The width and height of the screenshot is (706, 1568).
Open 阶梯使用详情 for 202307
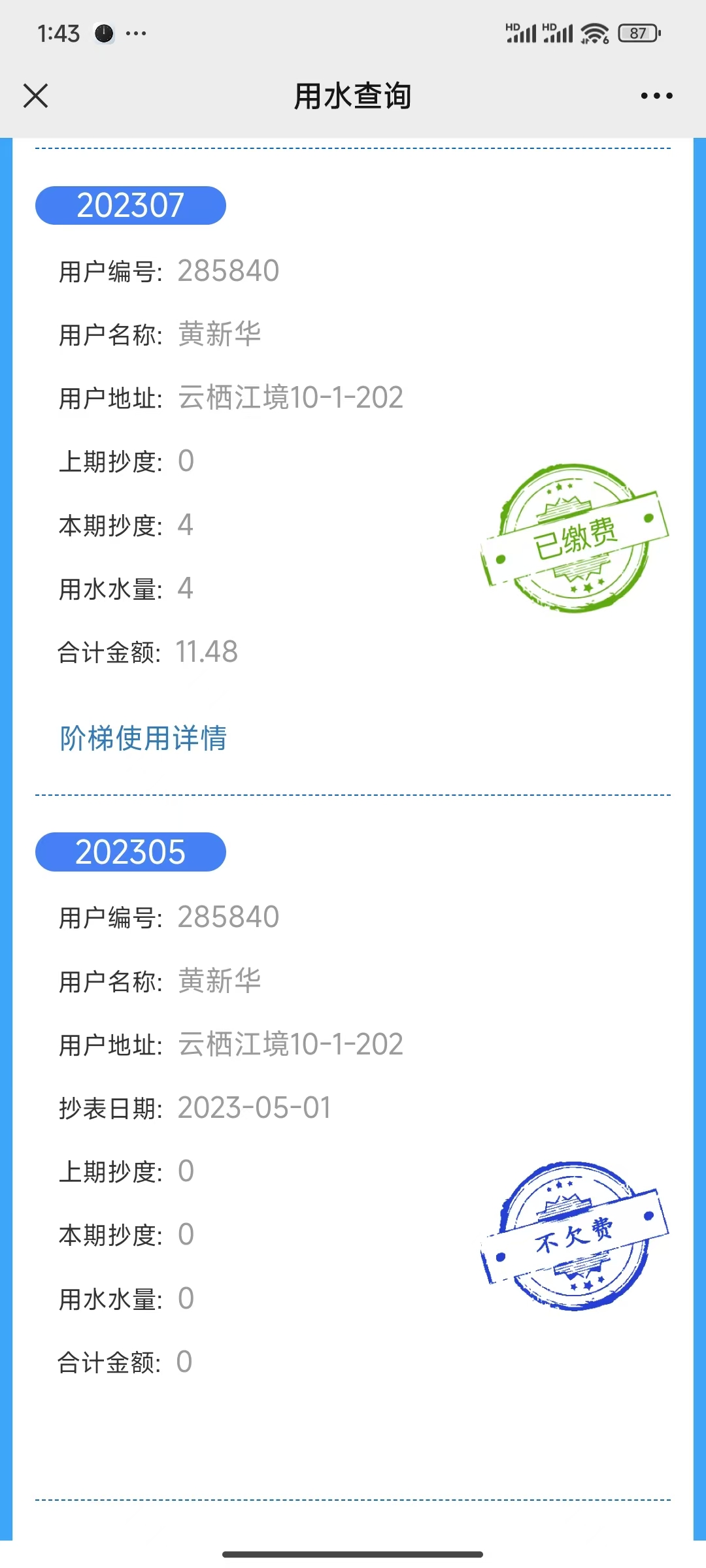[143, 738]
